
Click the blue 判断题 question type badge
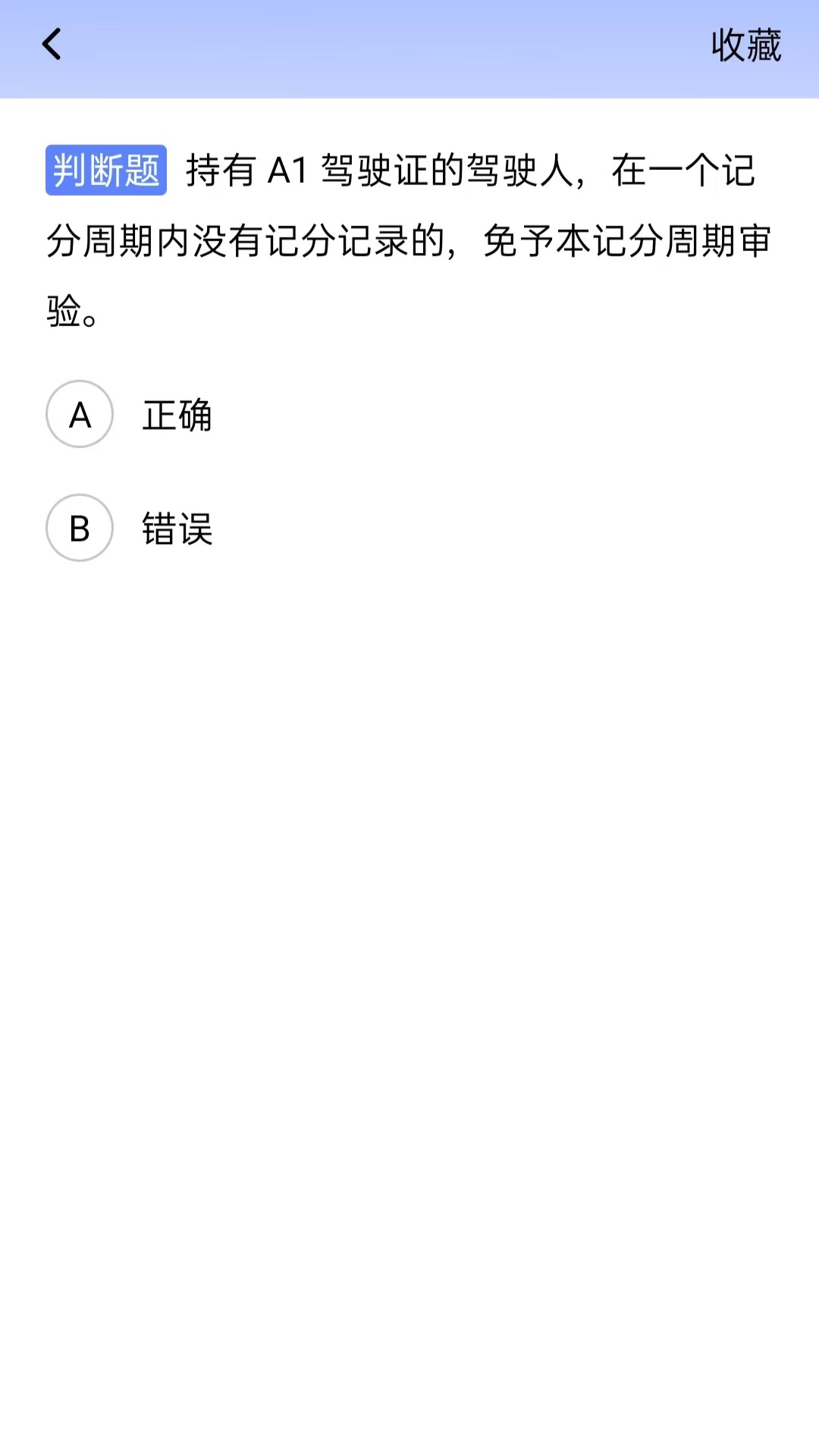[x=105, y=170]
